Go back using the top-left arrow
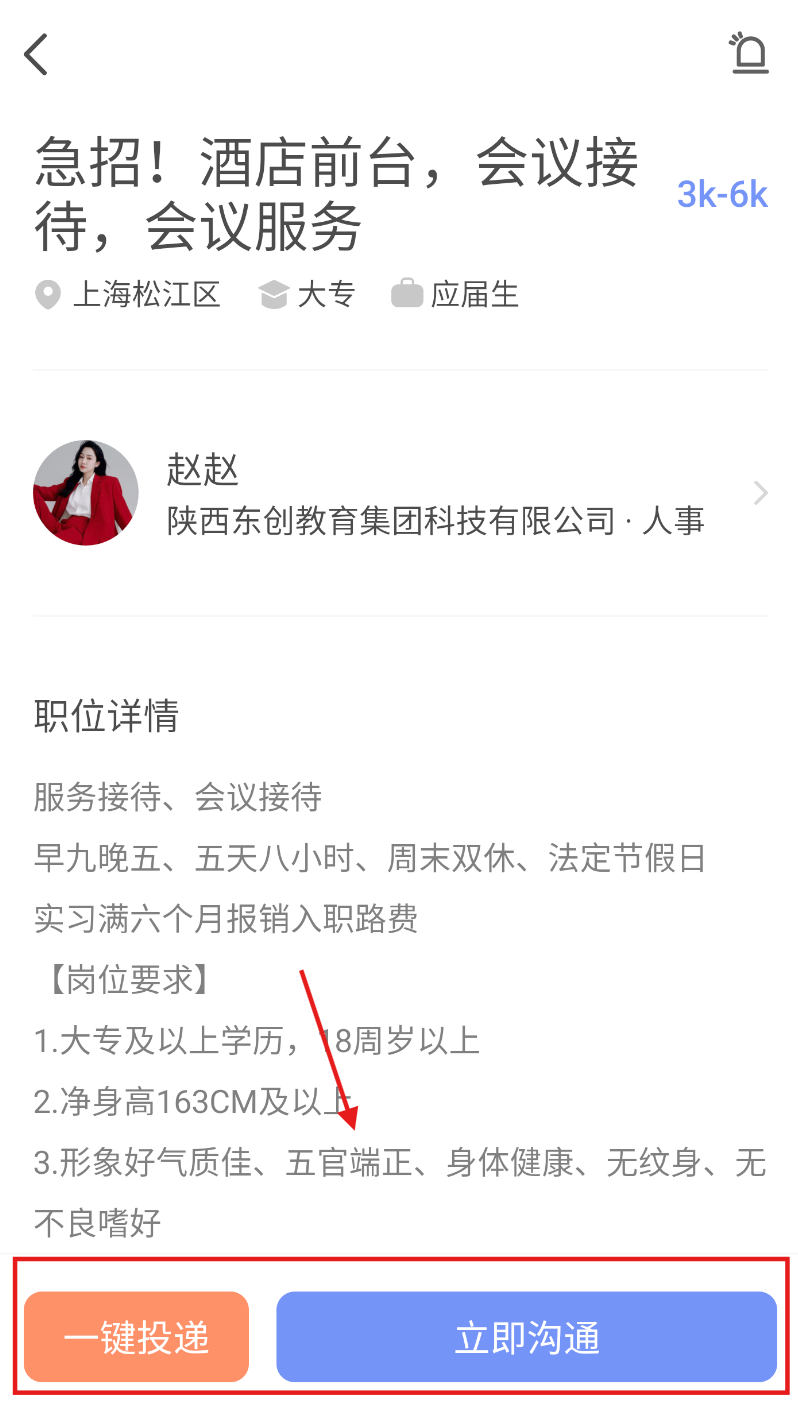 pos(36,54)
